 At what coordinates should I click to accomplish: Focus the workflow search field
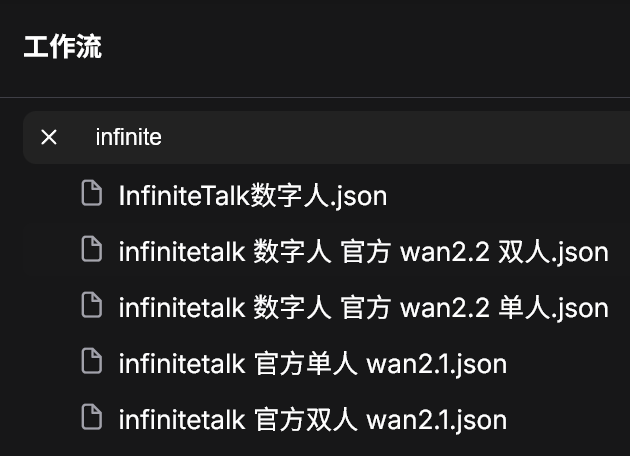pyautogui.click(x=350, y=137)
